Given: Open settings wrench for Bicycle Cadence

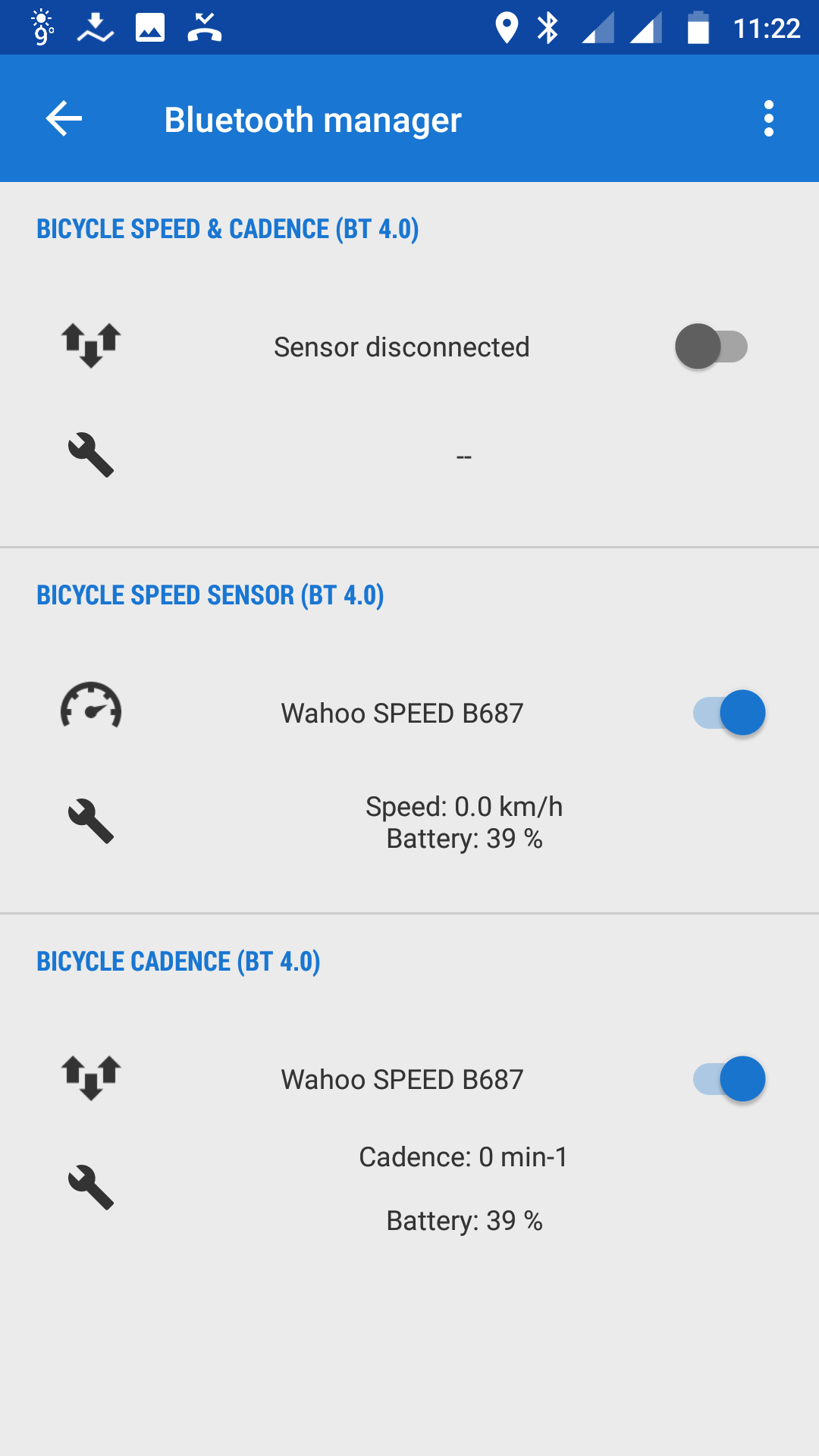Looking at the screenshot, I should (x=91, y=1188).
